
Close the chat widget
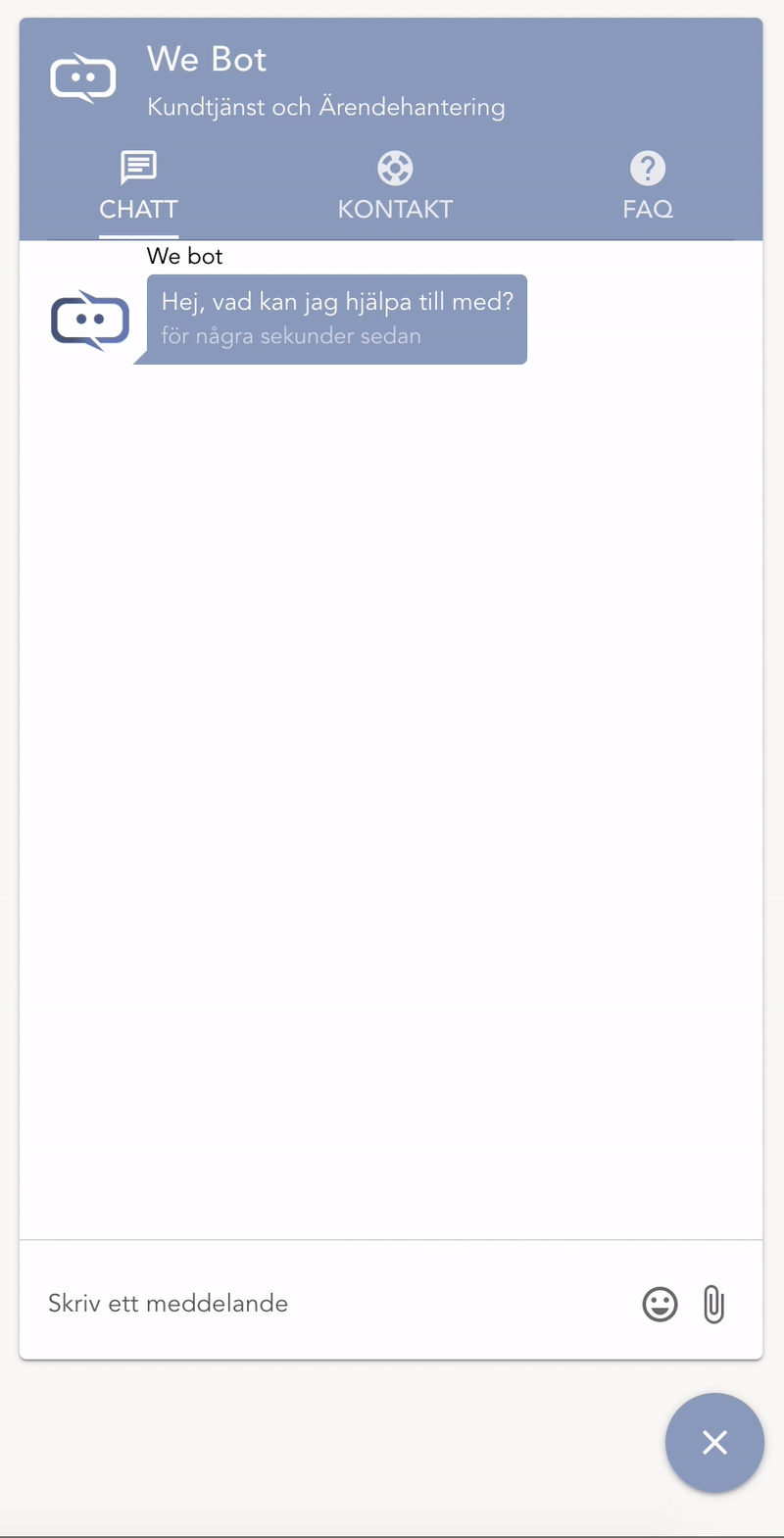click(x=714, y=1443)
